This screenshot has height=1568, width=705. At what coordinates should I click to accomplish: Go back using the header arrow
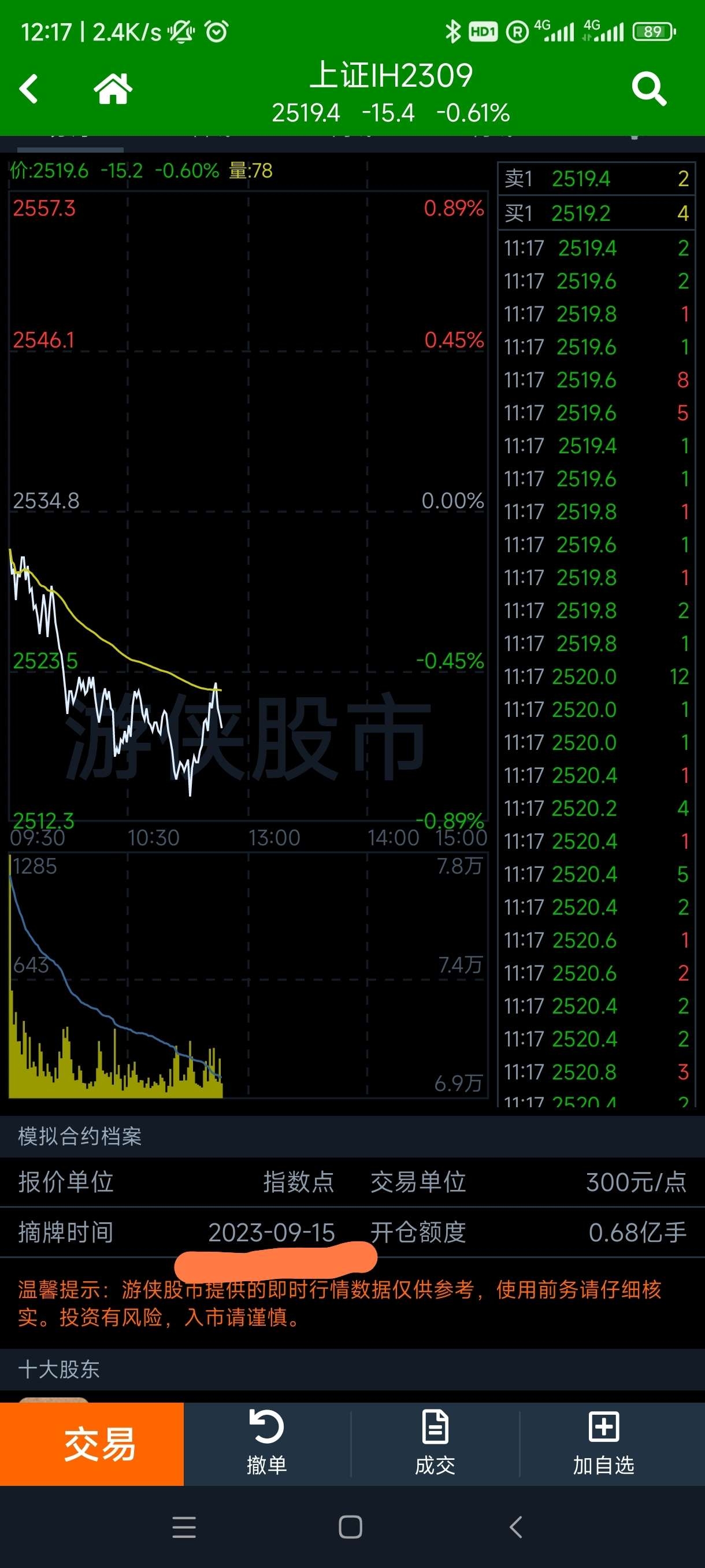pos(28,89)
